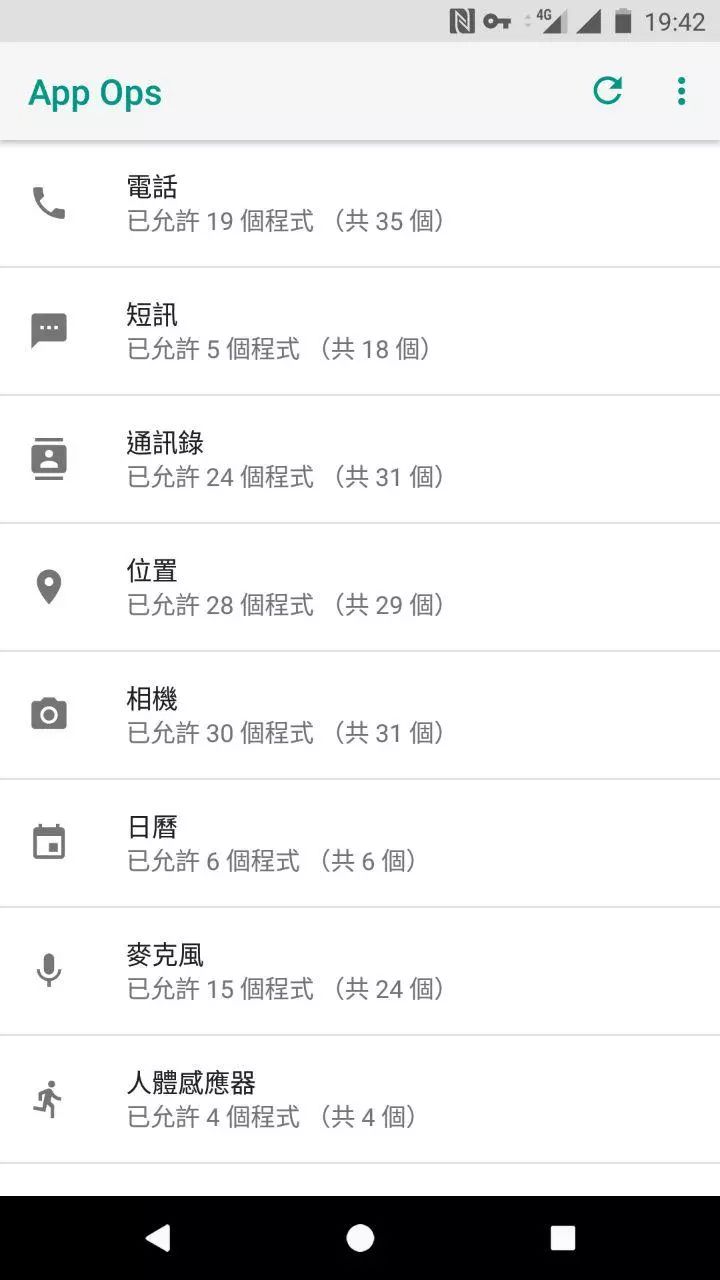Image resolution: width=720 pixels, height=1280 pixels.
Task: Go back using the system back button
Action: click(x=157, y=1238)
